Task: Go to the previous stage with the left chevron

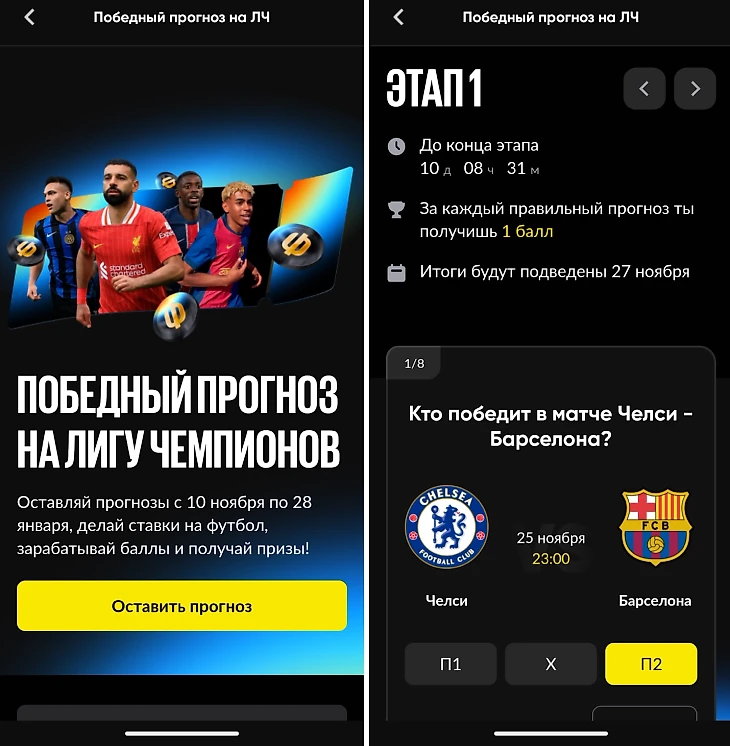Action: pos(644,89)
